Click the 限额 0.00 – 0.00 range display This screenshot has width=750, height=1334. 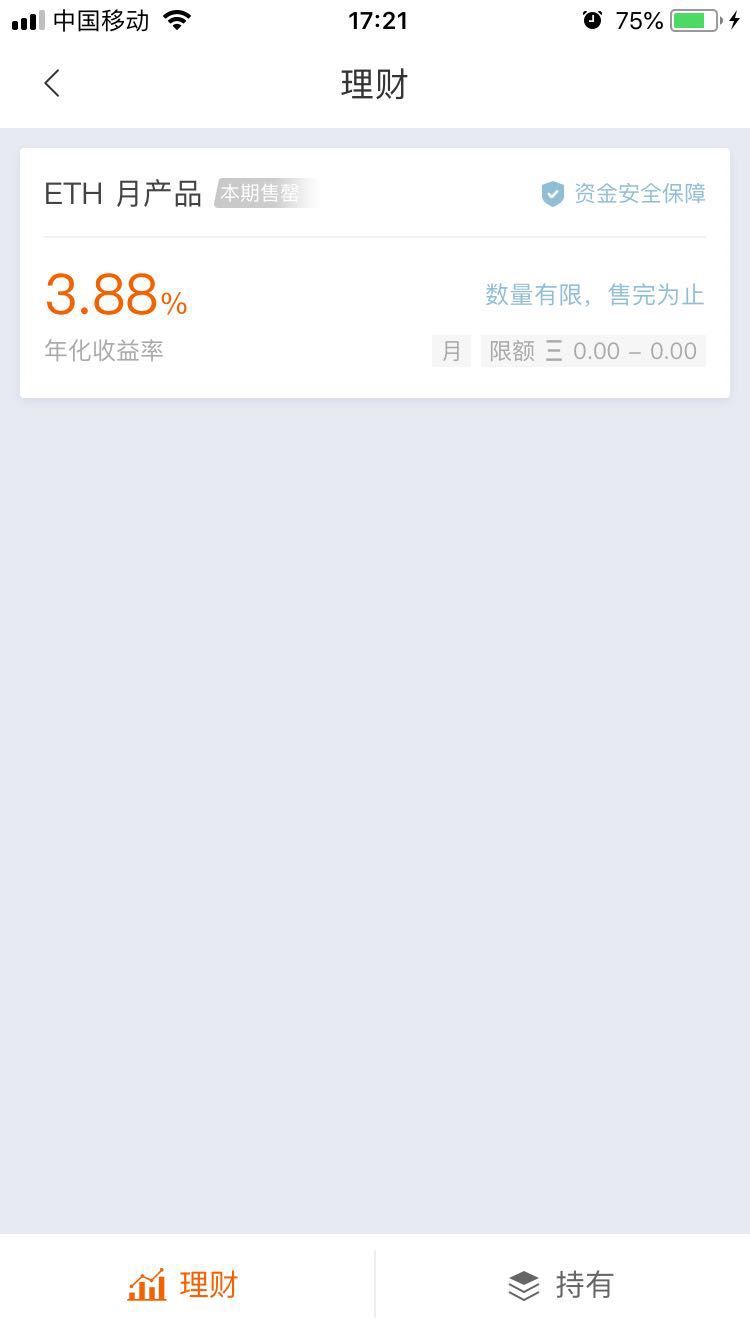[593, 350]
